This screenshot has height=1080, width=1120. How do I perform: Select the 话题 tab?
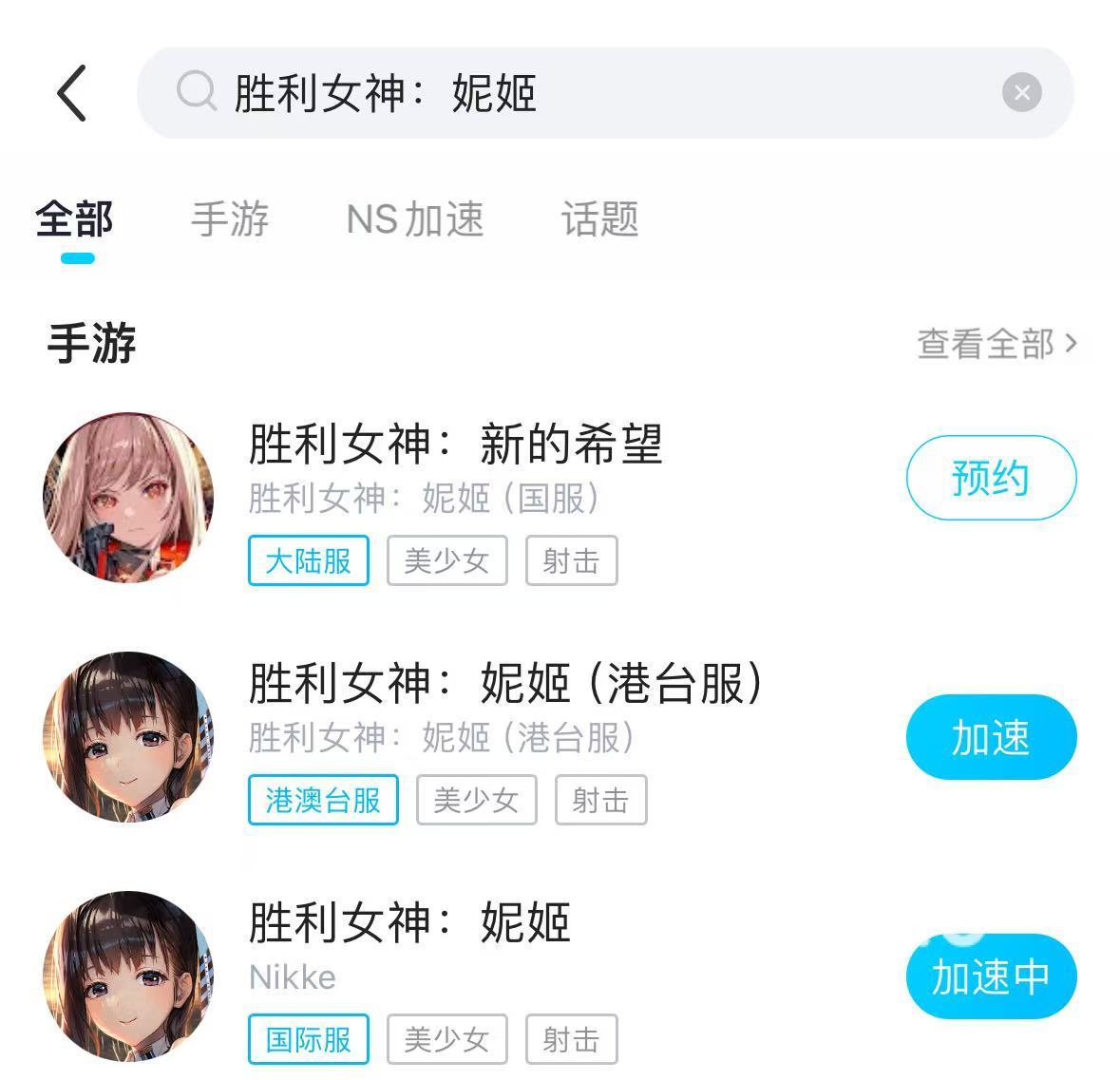point(599,220)
